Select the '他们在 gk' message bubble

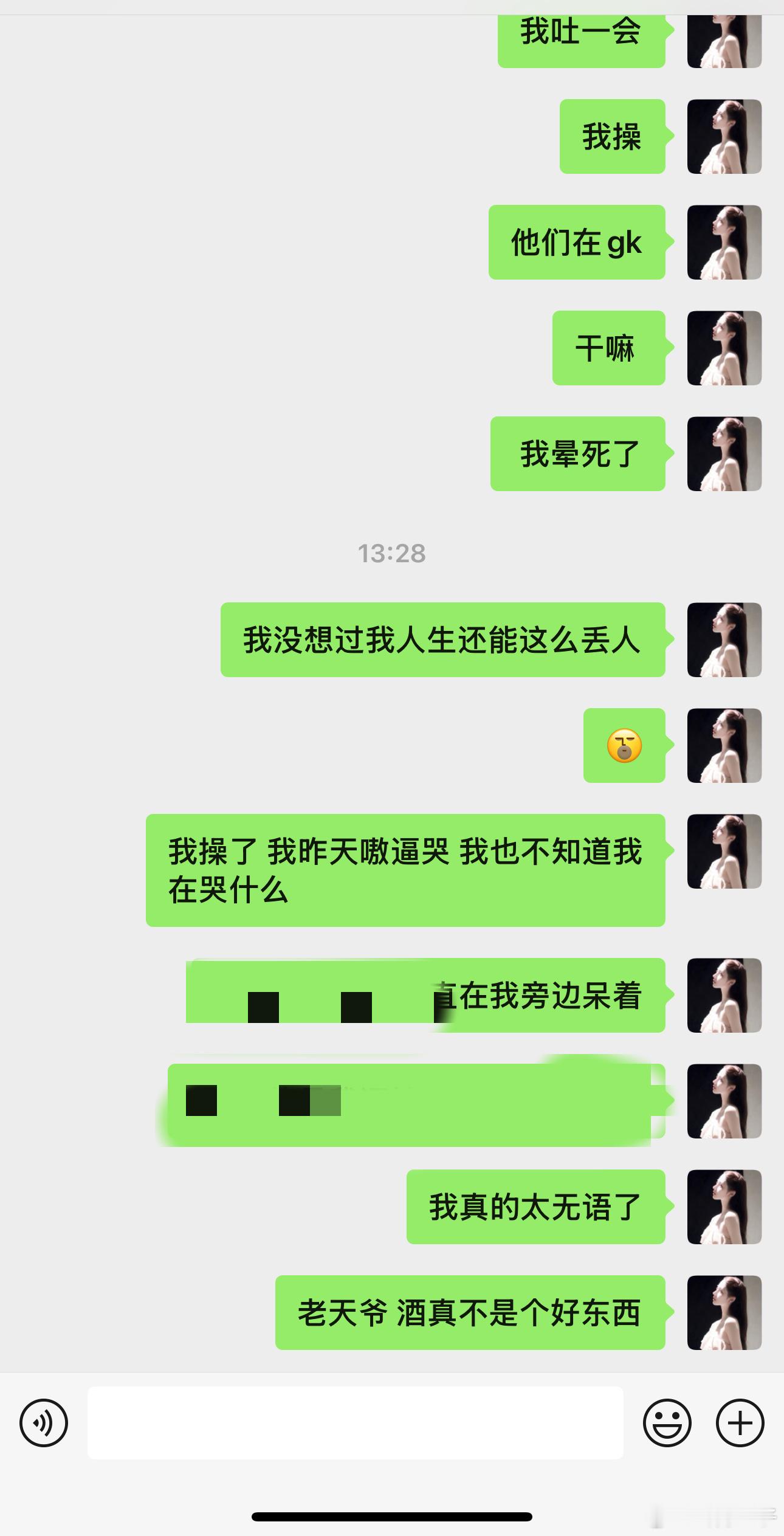(576, 242)
